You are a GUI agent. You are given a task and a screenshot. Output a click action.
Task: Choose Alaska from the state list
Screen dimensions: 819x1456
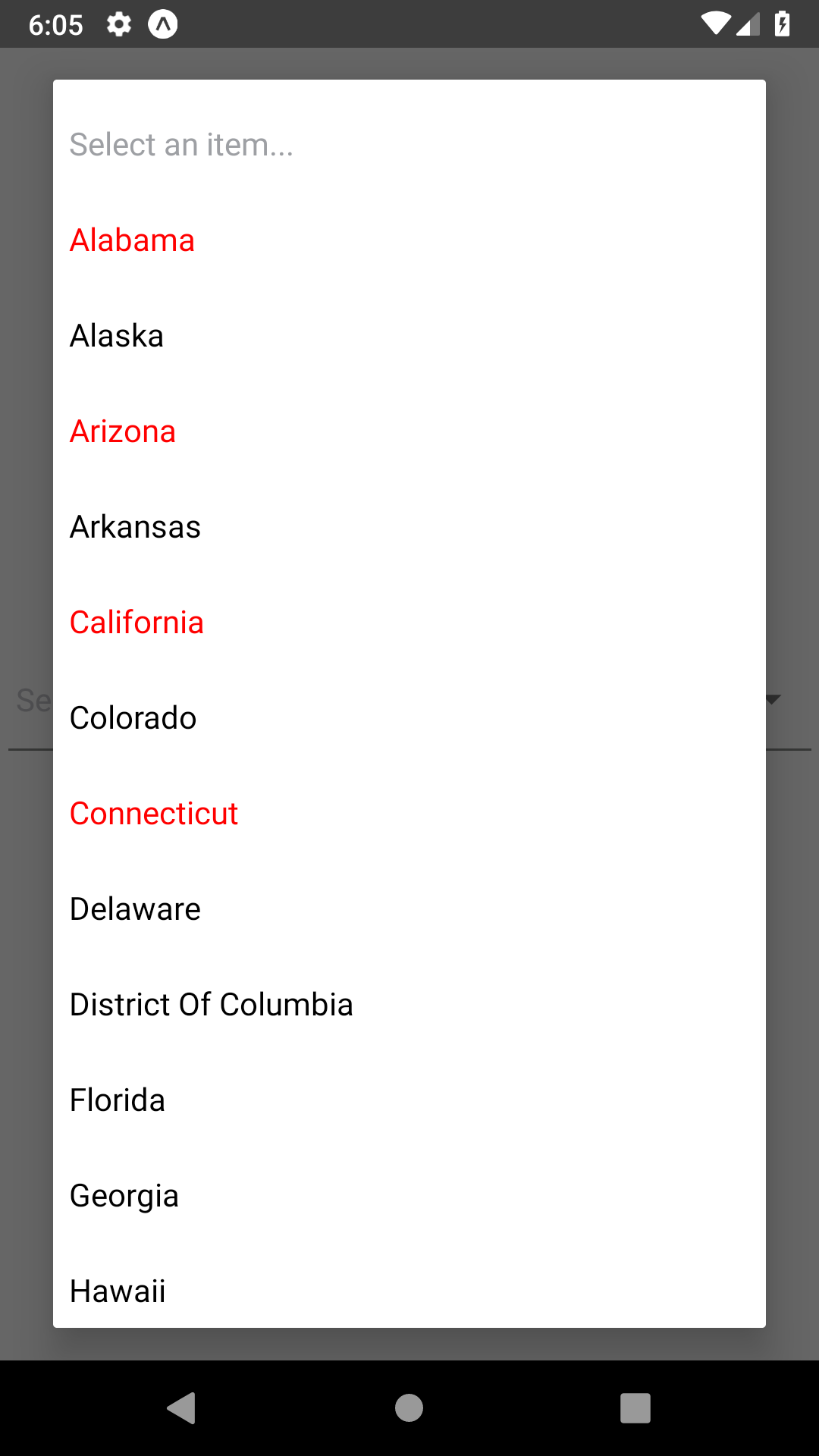(x=116, y=335)
